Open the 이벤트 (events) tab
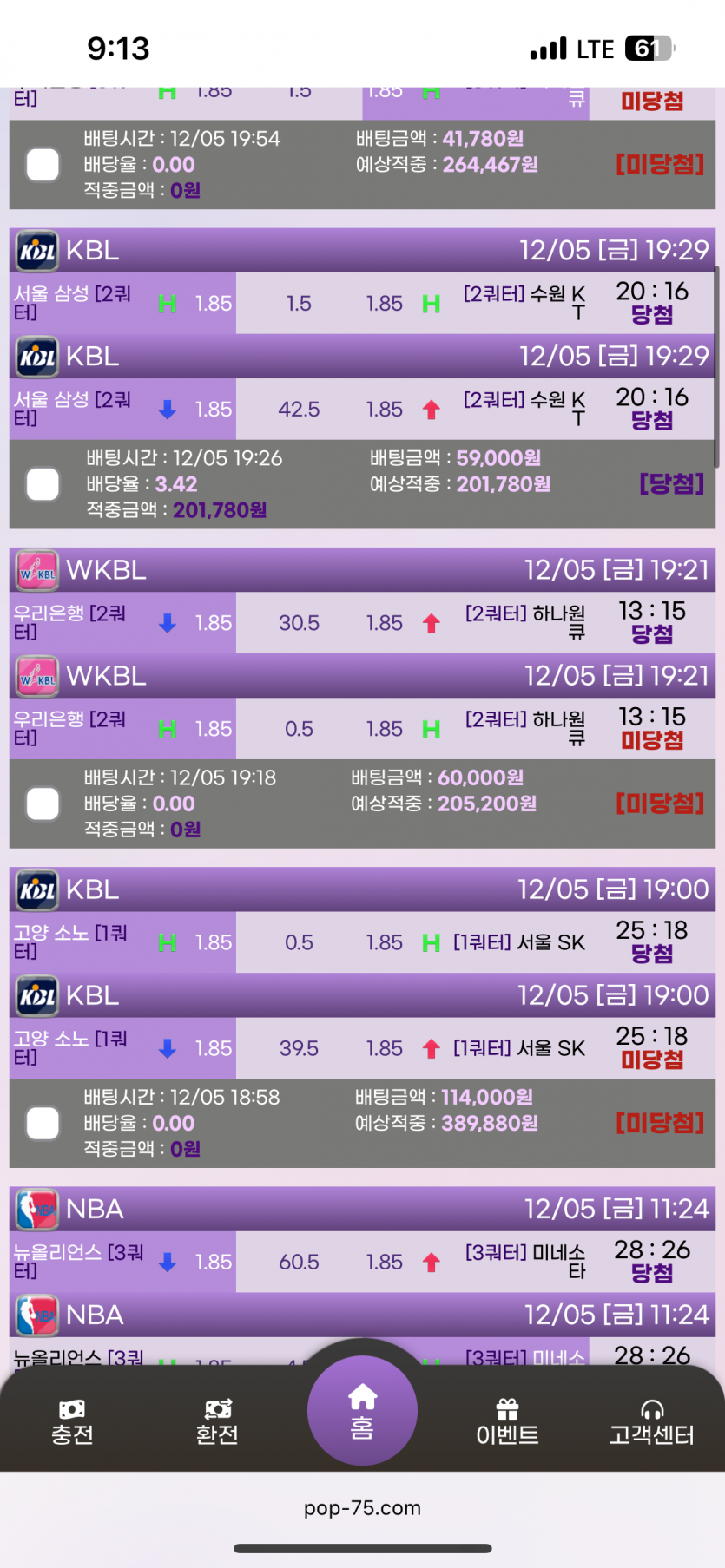Screen dimensions: 725x1568 507,1421
